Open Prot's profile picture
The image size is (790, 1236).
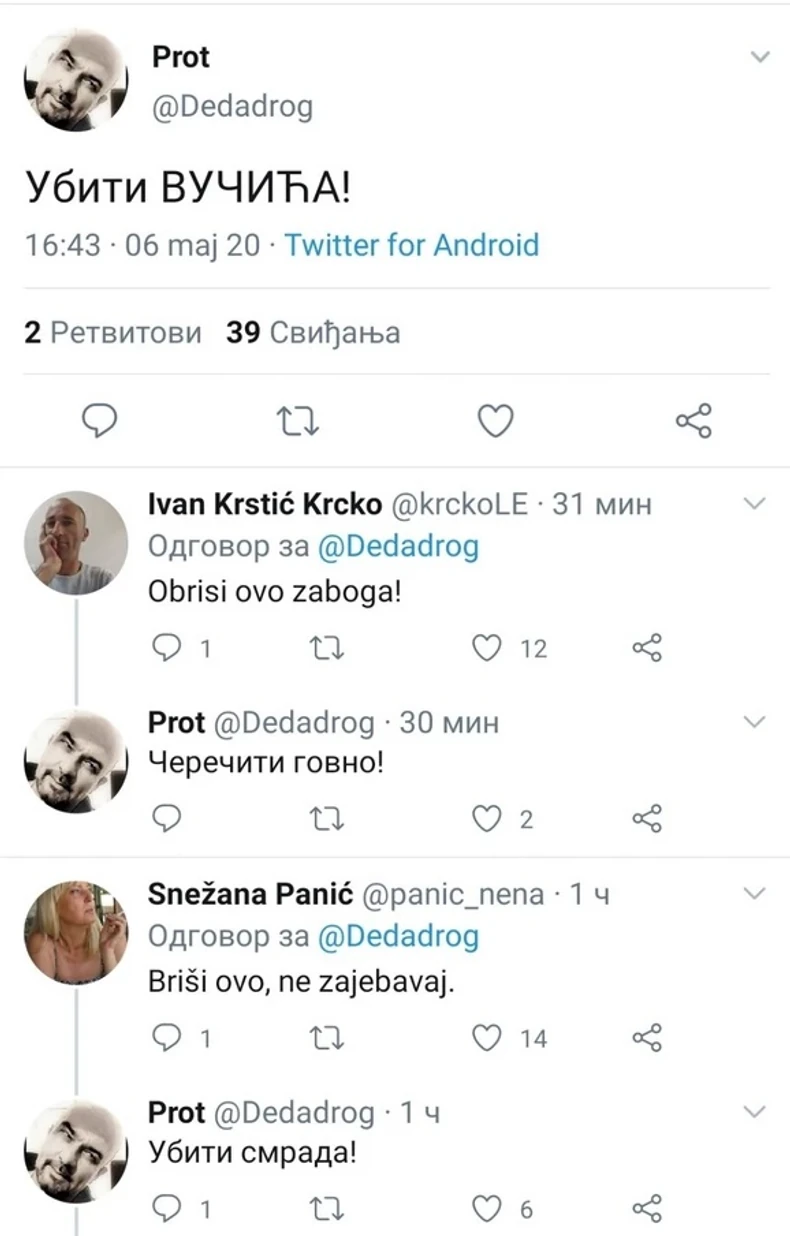tap(75, 78)
